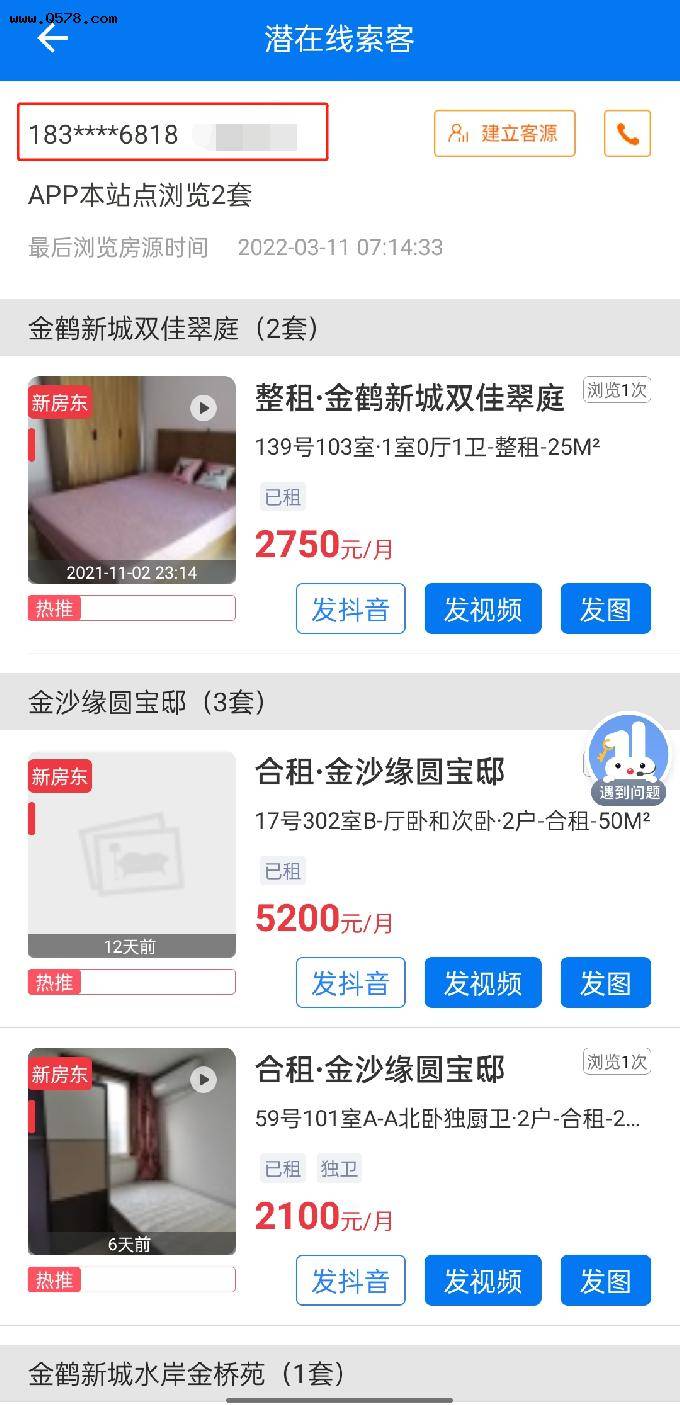Screen dimensions: 680x1405
Task: Tap 发视频 for the 2100元 listing
Action: point(483,1280)
